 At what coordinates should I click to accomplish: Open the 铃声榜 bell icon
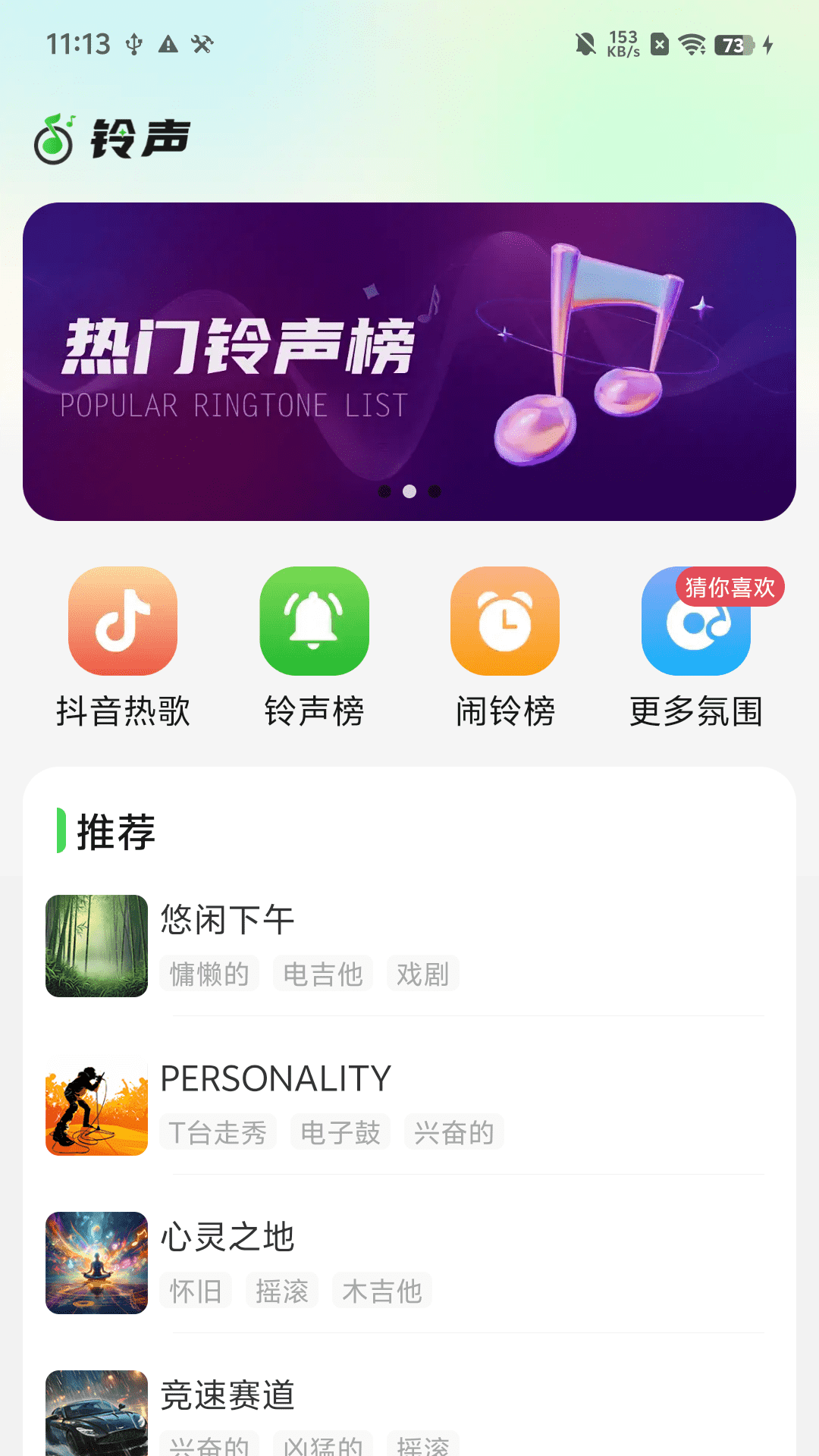coord(313,620)
